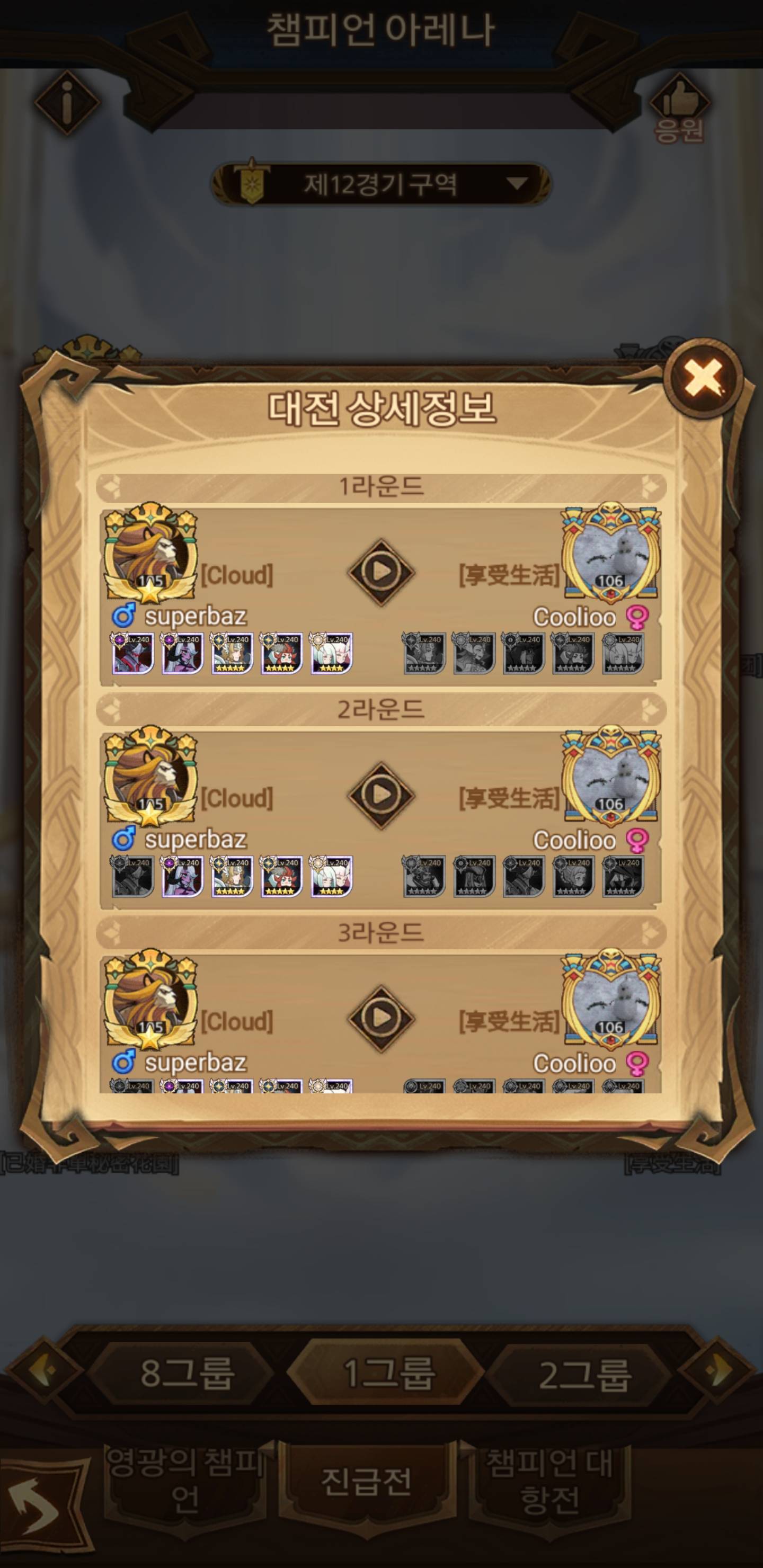The width and height of the screenshot is (763, 1568).
Task: Open the info icon at top left
Action: pos(66,102)
